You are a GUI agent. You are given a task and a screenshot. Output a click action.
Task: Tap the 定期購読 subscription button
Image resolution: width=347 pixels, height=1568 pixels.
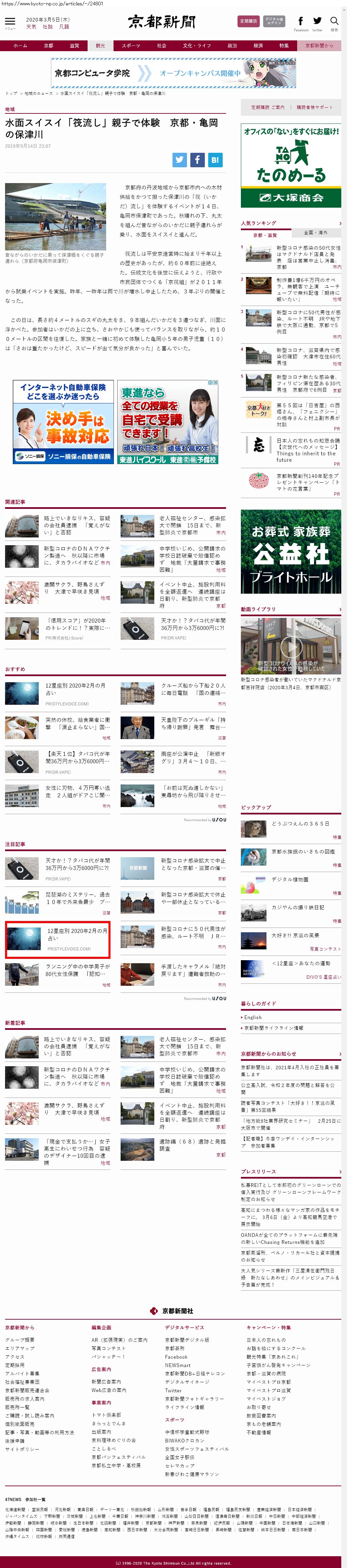point(248,21)
